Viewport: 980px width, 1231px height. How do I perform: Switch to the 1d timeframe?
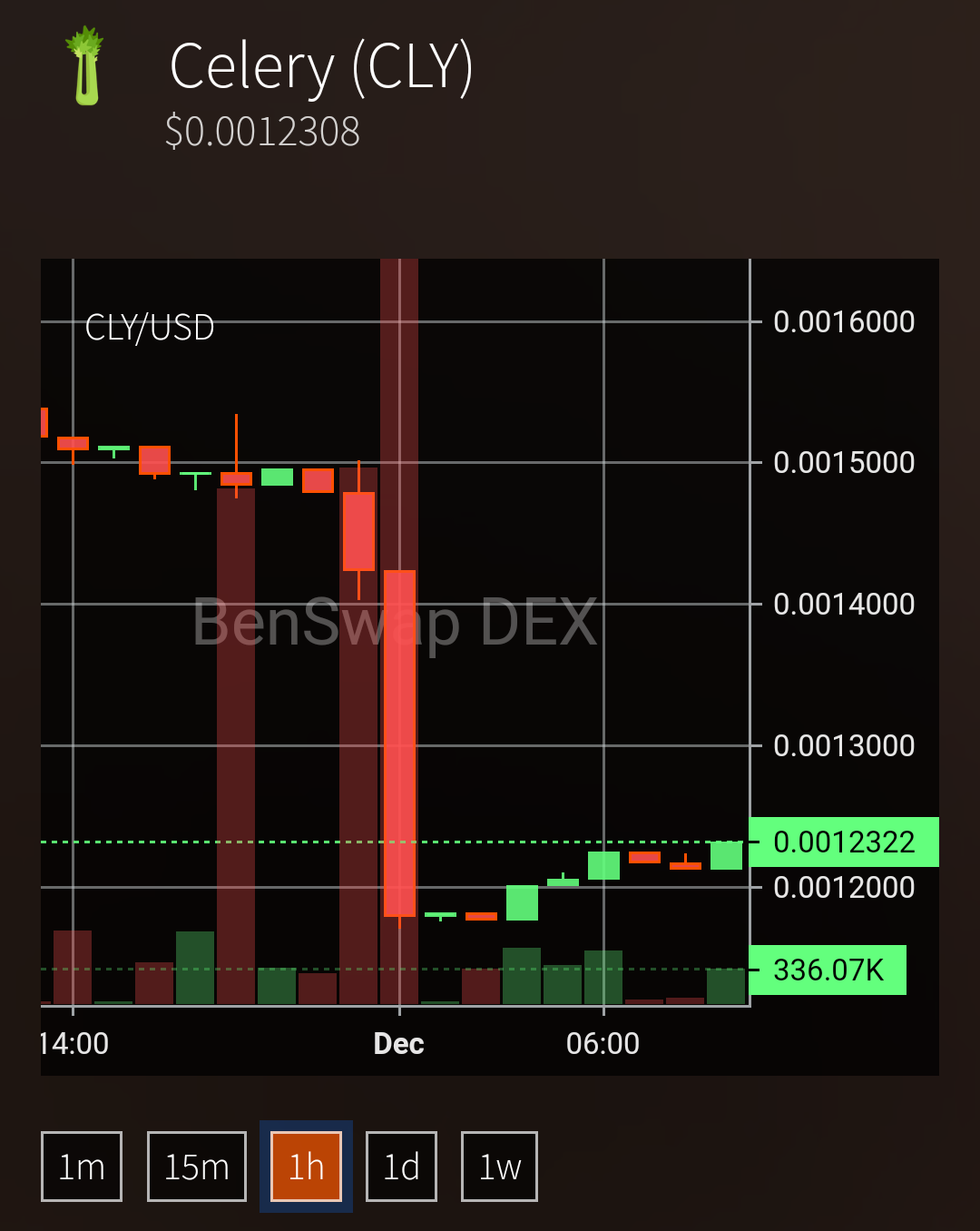pos(401,1167)
